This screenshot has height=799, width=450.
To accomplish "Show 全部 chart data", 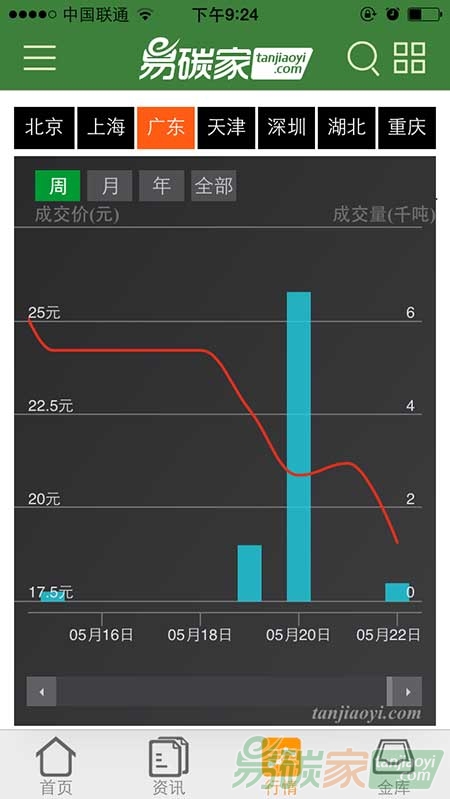I will coord(214,186).
